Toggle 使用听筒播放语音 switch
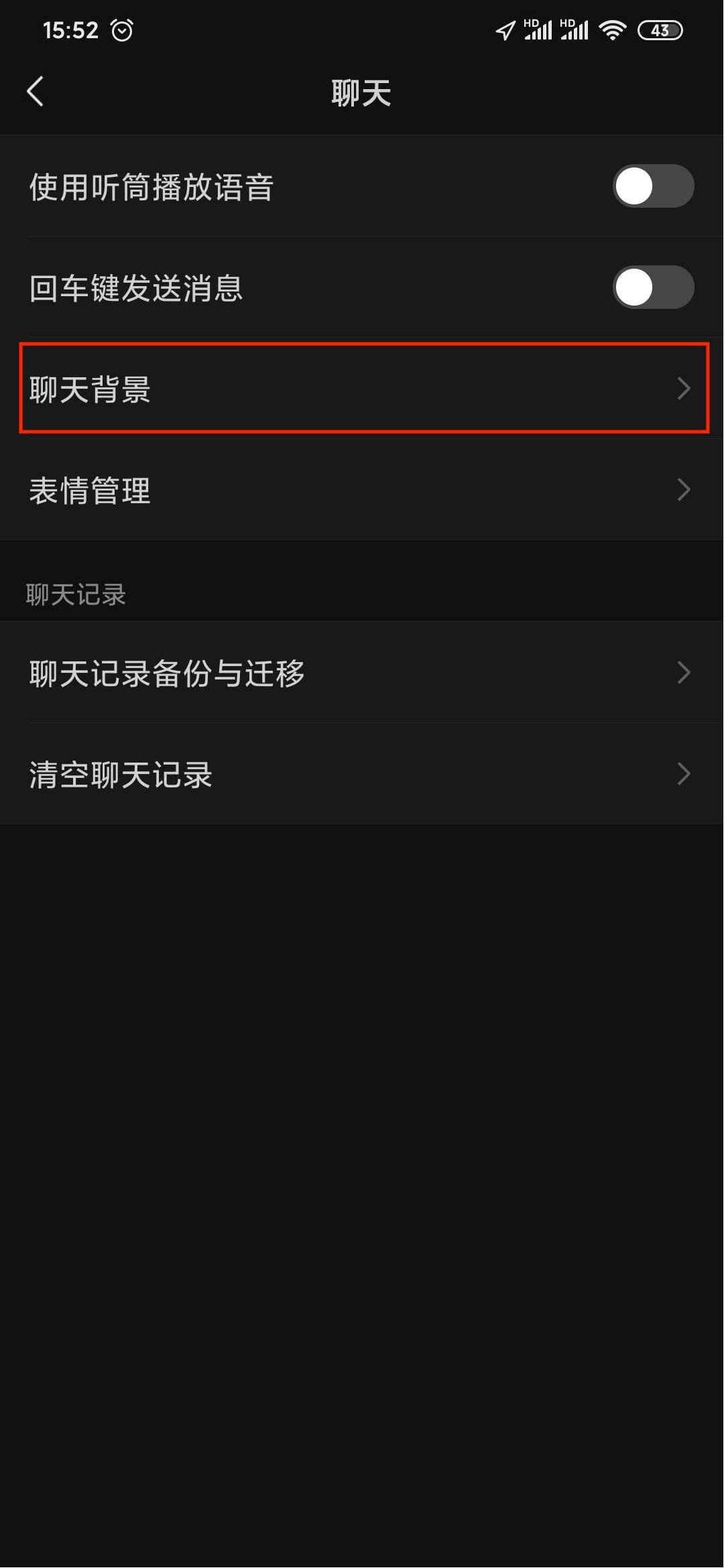Image resolution: width=724 pixels, height=1568 pixels. point(652,186)
